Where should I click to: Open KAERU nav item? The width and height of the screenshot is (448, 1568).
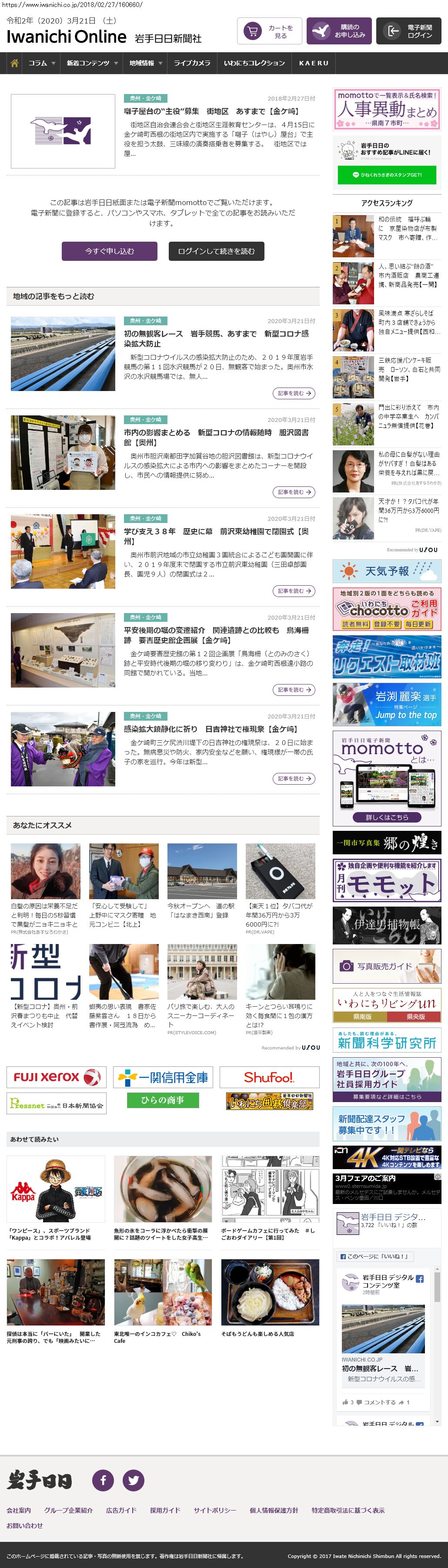313,63
